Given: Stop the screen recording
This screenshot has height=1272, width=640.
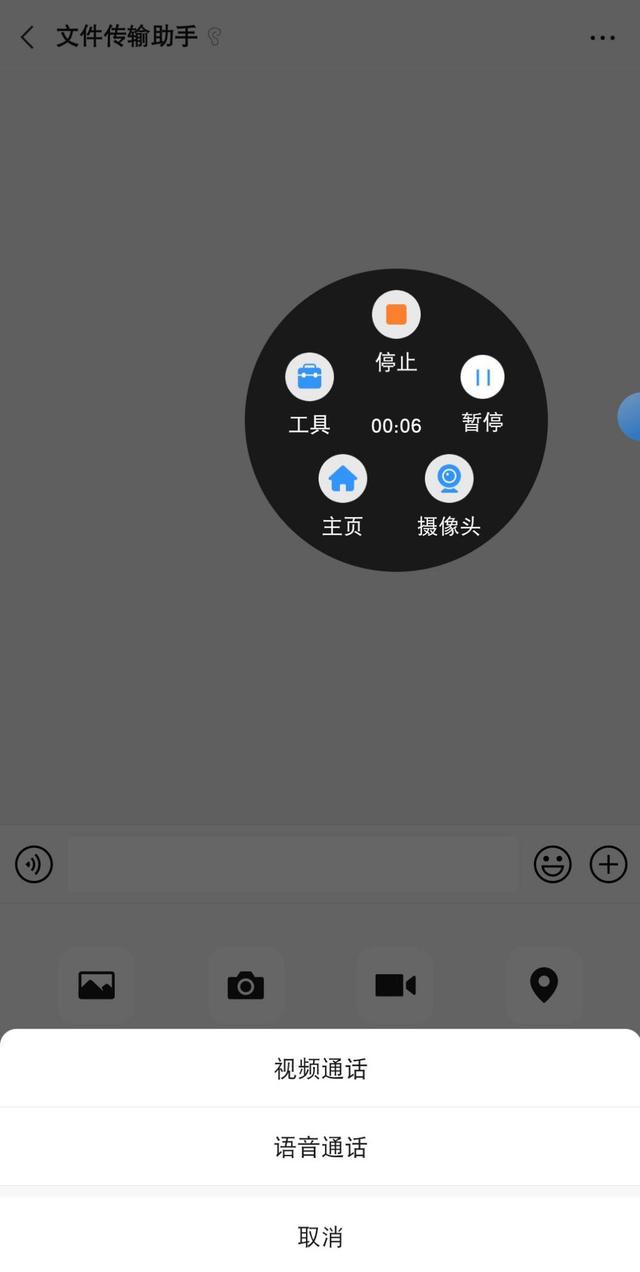Looking at the screenshot, I should pyautogui.click(x=396, y=315).
